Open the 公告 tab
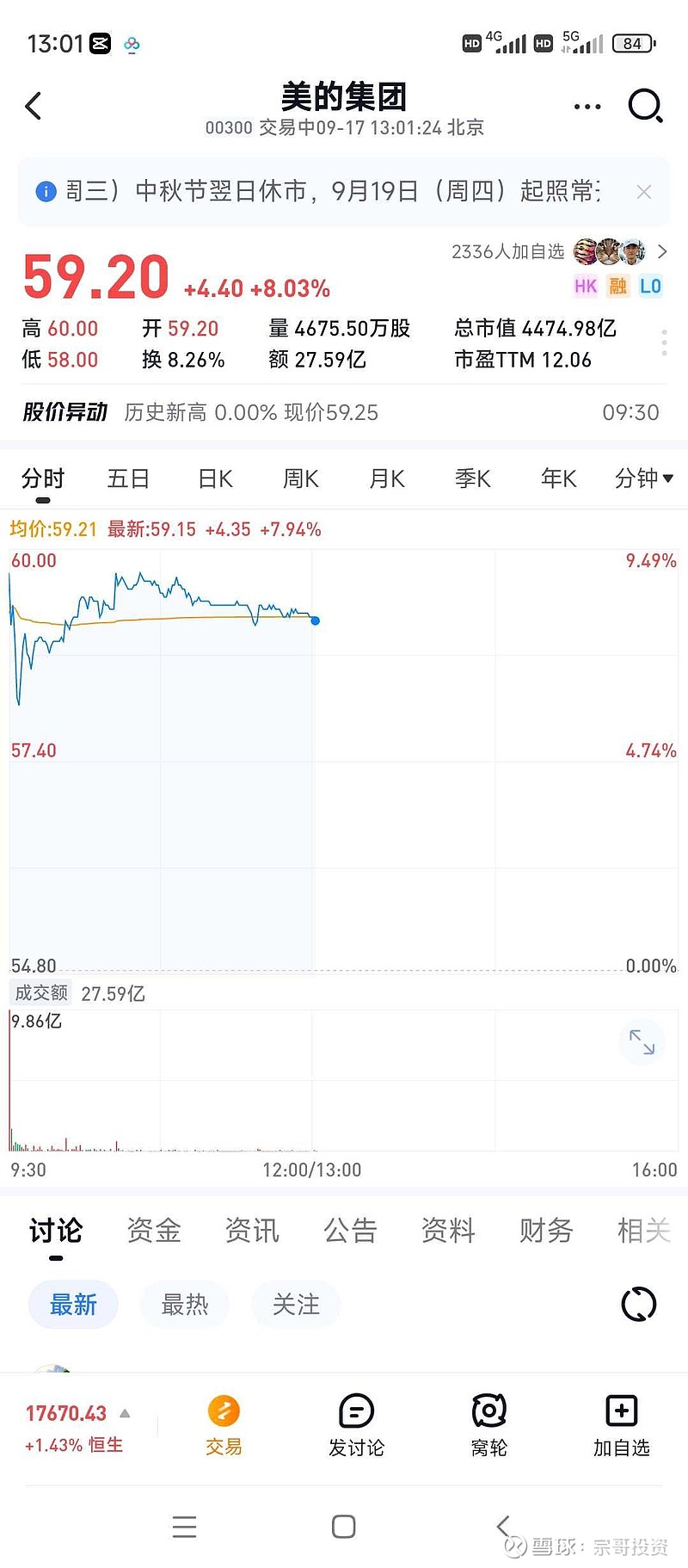The width and height of the screenshot is (688, 1568). [350, 1231]
